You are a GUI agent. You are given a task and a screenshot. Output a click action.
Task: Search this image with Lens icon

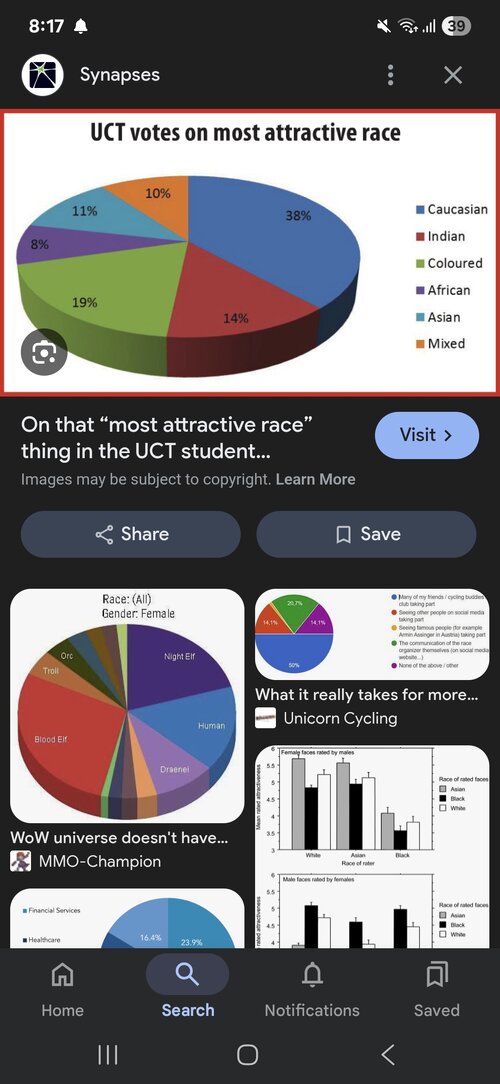tap(44, 353)
